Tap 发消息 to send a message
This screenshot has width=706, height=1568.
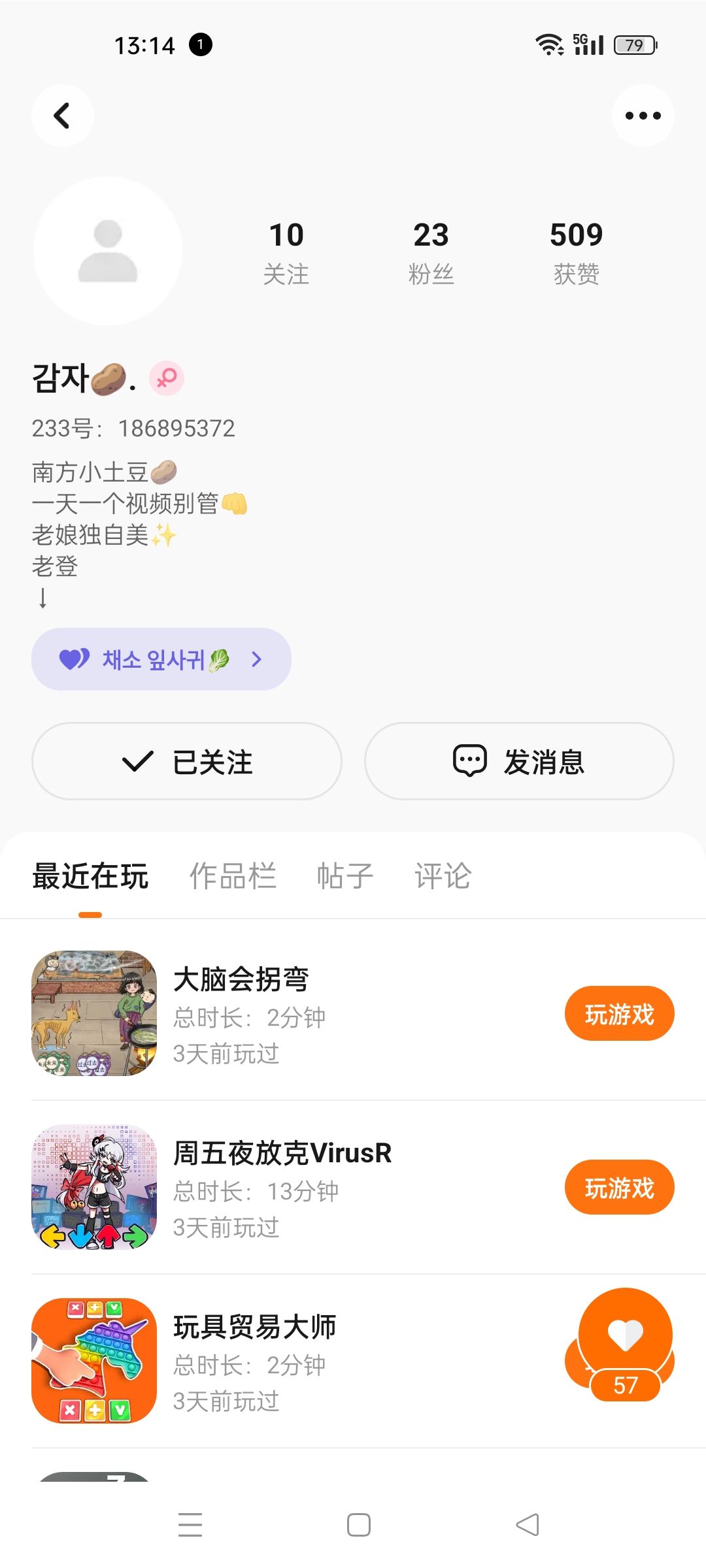click(x=519, y=761)
